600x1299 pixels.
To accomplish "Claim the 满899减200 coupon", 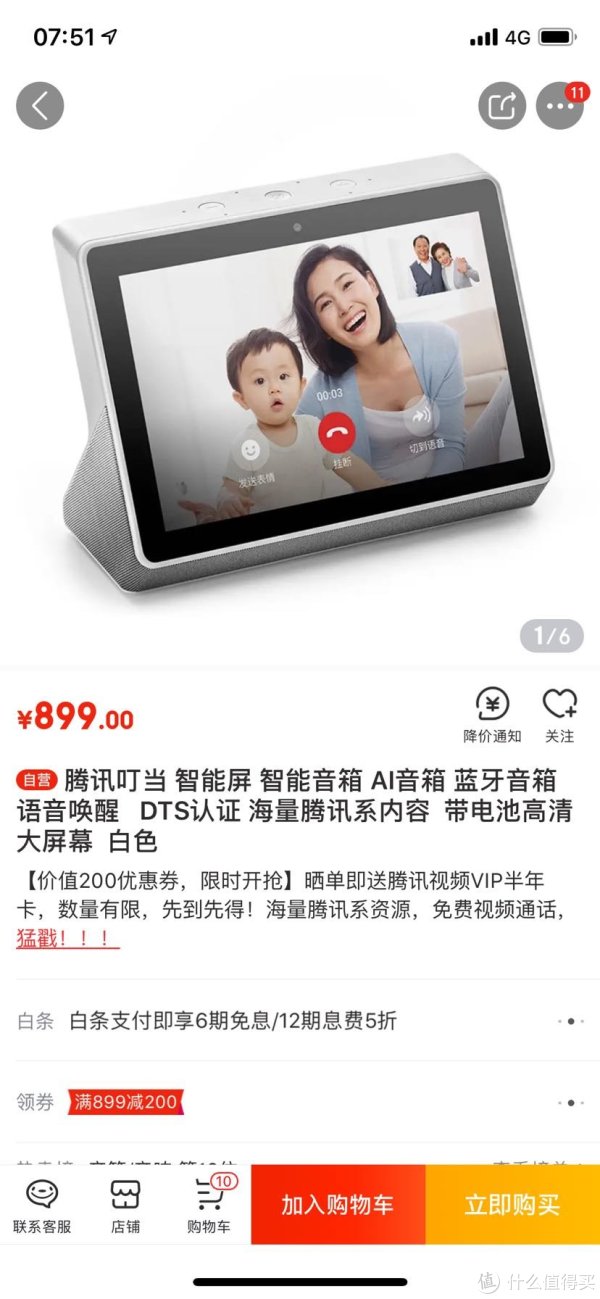I will (x=125, y=1102).
